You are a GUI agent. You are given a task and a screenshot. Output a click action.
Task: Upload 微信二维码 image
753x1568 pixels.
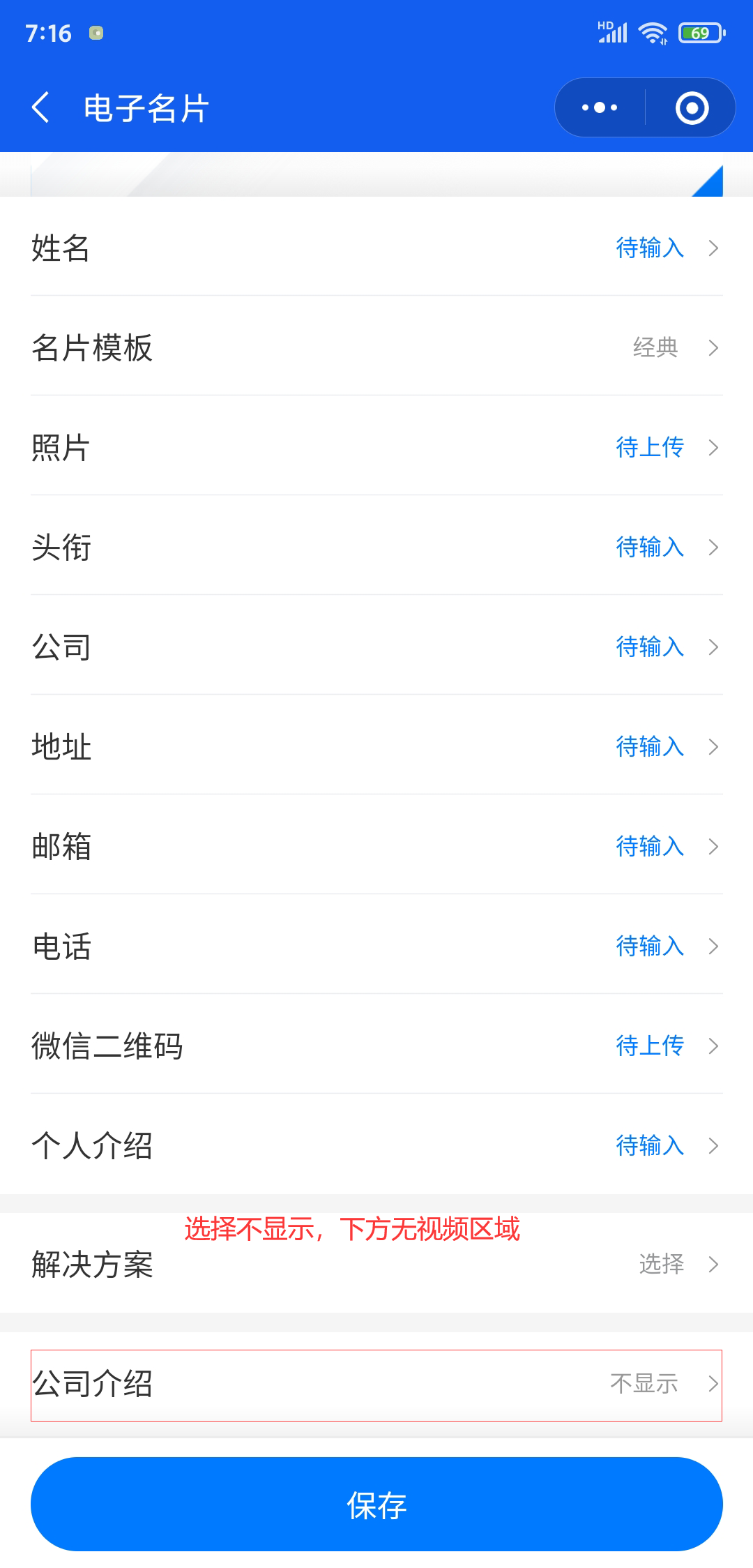[x=376, y=1045]
